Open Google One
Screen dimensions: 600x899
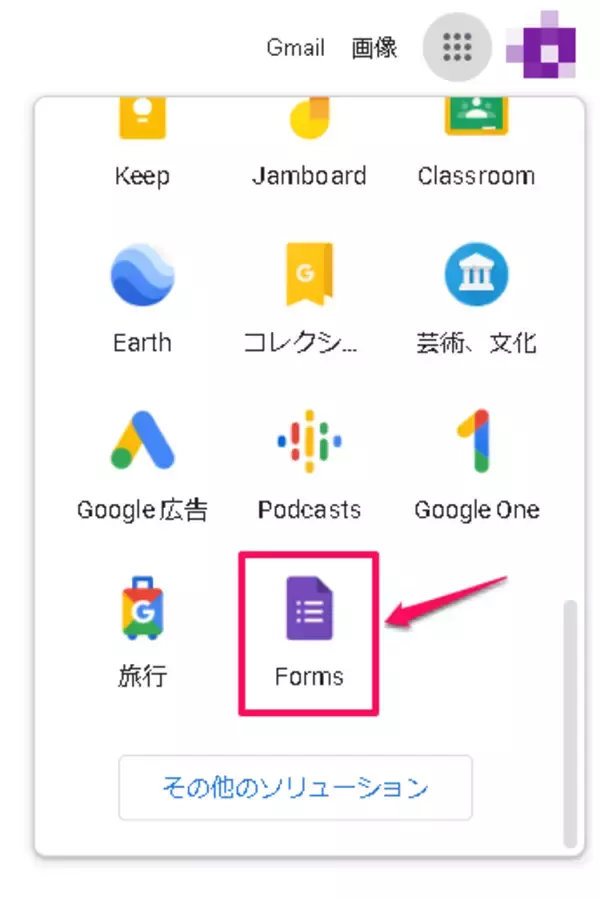coord(476,462)
